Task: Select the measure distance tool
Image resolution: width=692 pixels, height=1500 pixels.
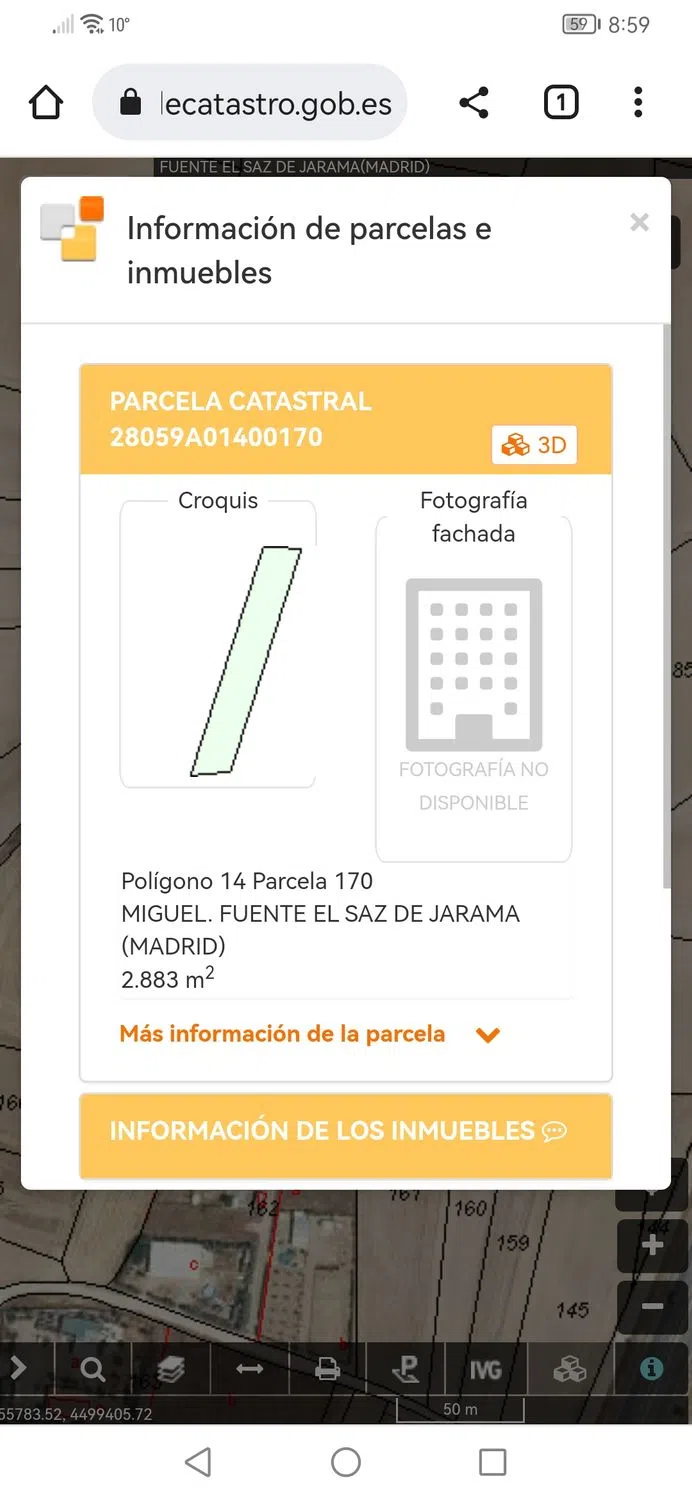Action: [x=249, y=1369]
